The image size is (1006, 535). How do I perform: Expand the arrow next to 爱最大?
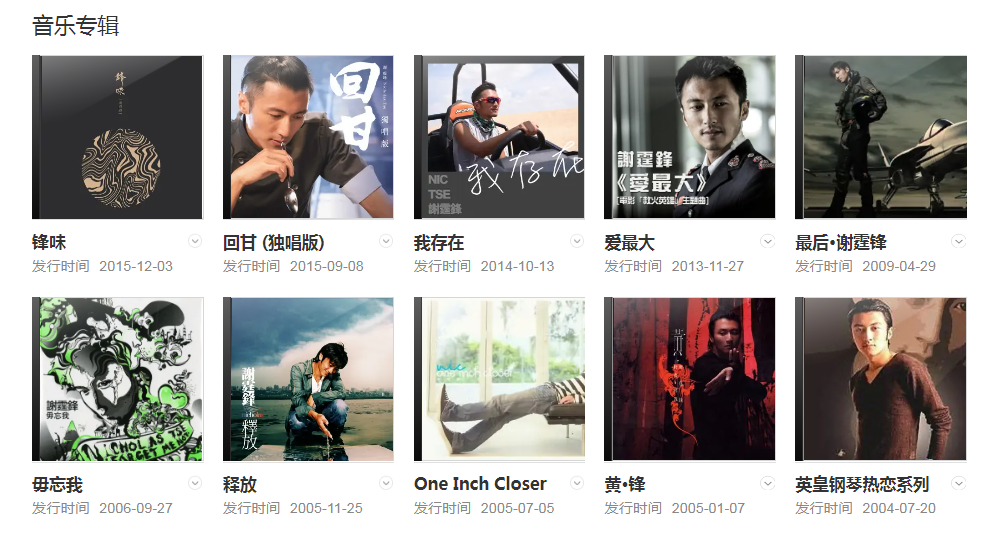pyautogui.click(x=768, y=241)
